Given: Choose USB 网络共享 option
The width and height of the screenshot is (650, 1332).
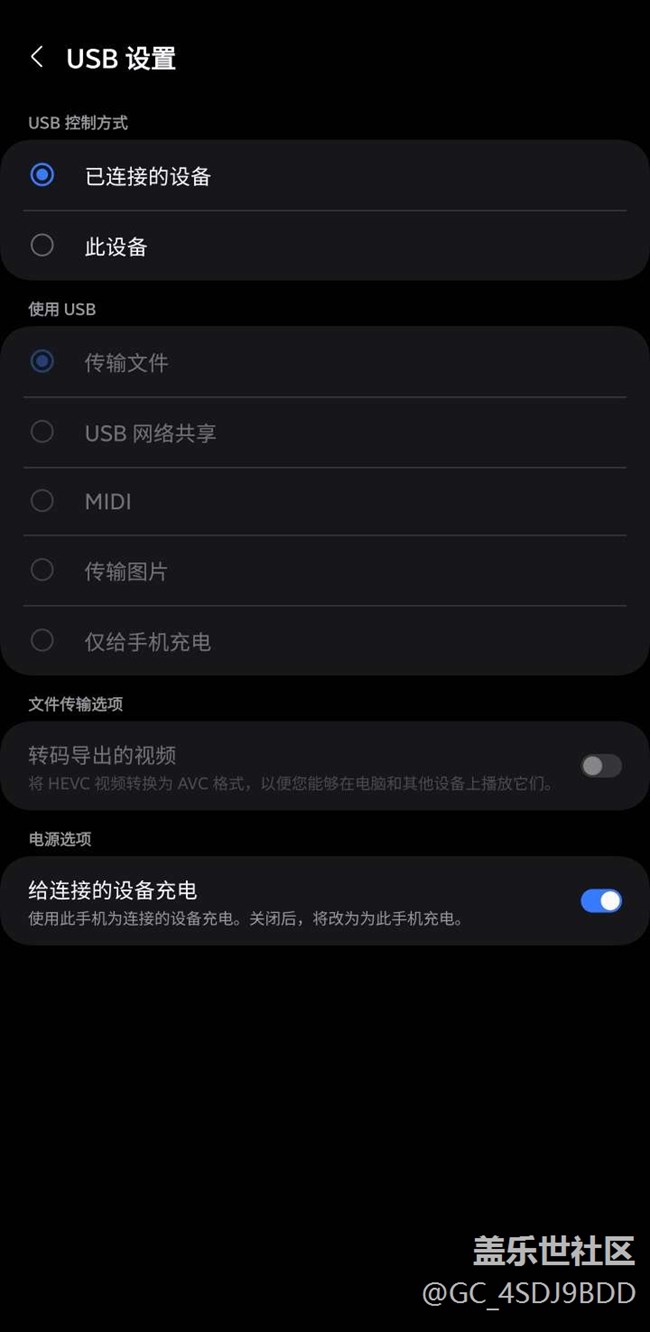Looking at the screenshot, I should click(x=42, y=432).
